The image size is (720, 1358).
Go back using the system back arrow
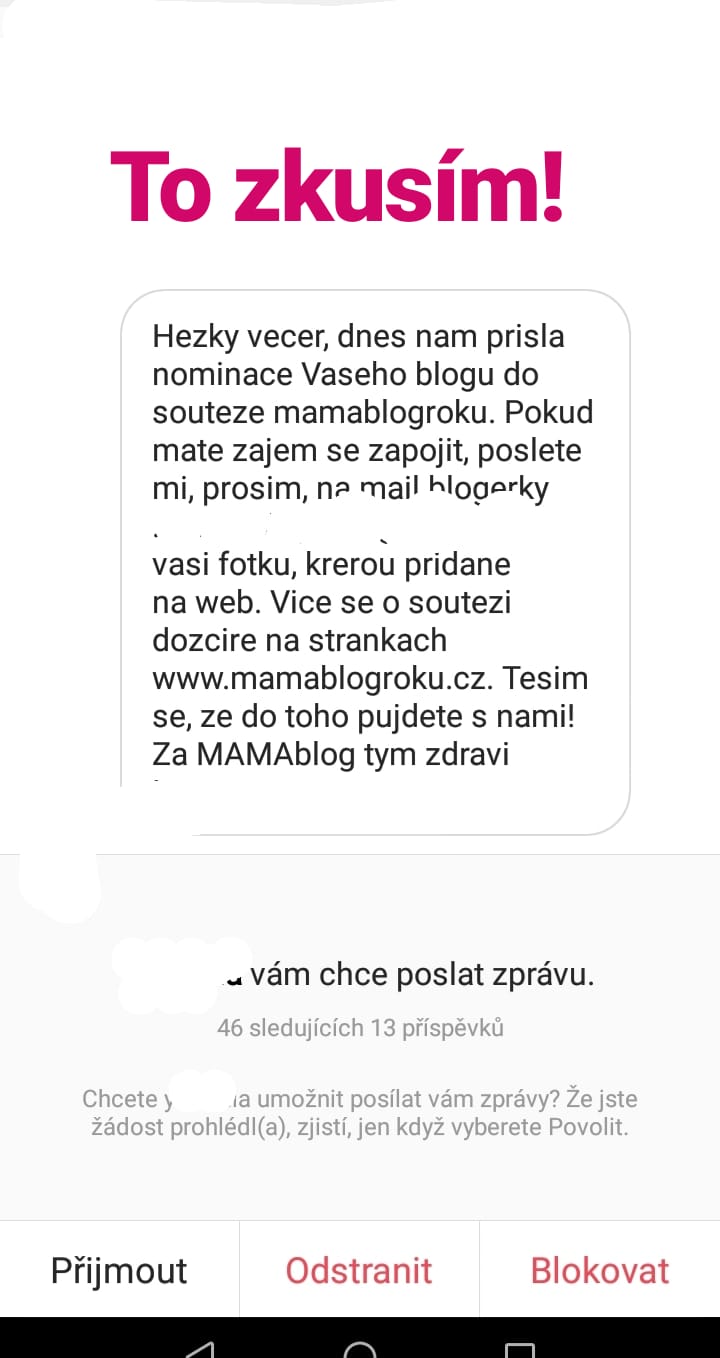click(200, 1349)
